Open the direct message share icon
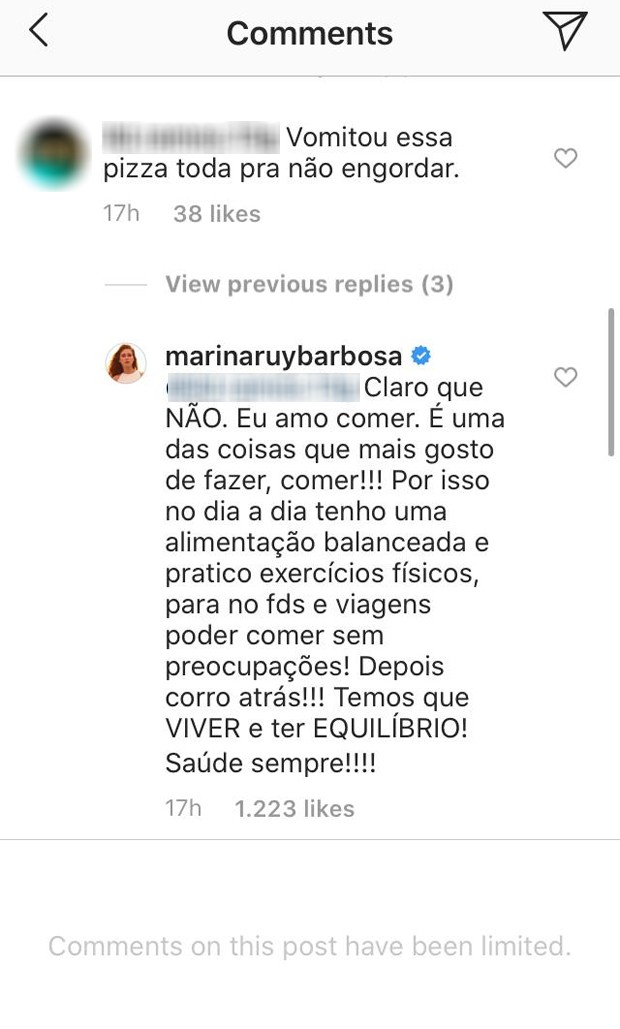This screenshot has height=1029, width=620. pos(565,31)
